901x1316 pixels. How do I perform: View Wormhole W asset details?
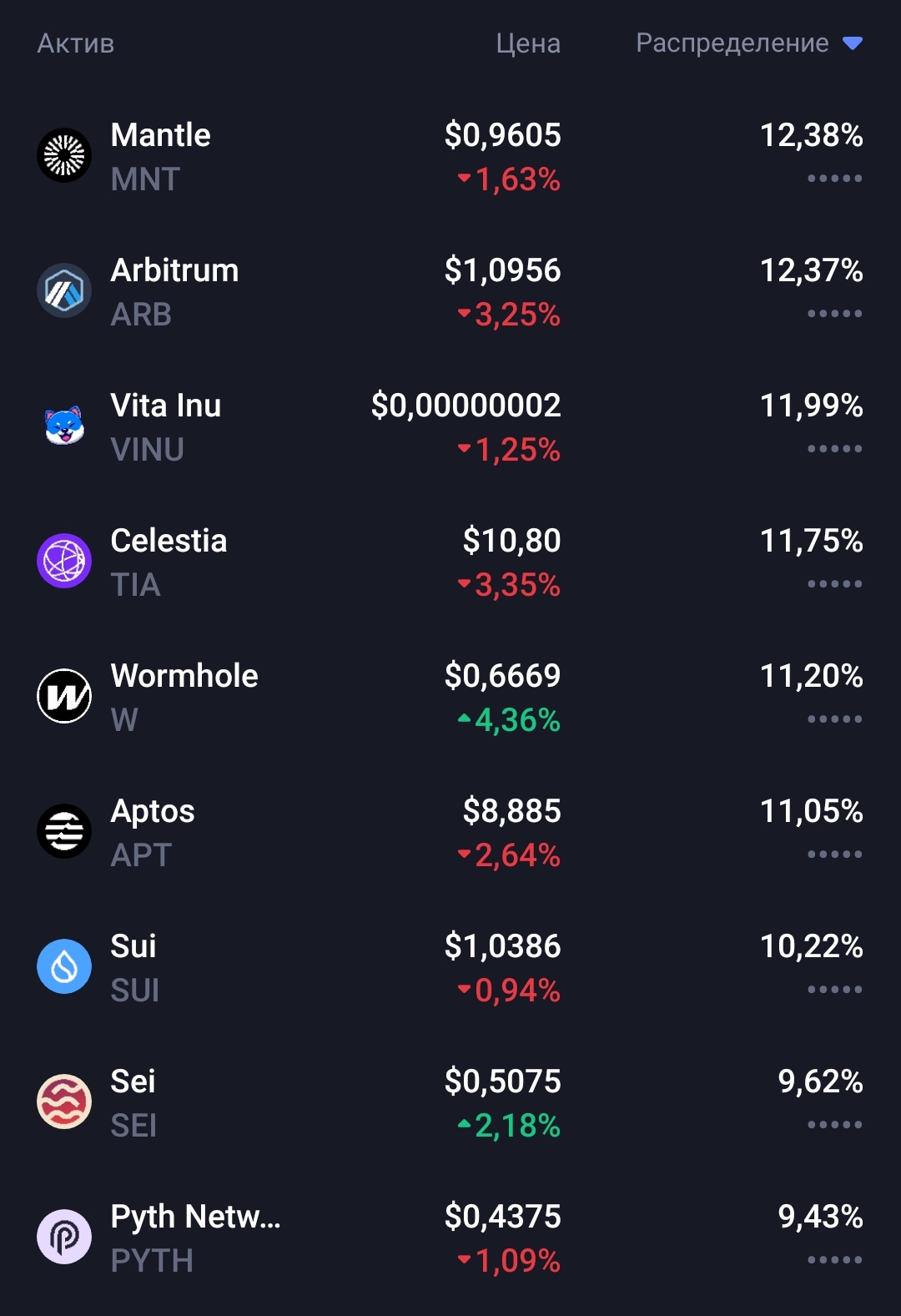(x=450, y=697)
